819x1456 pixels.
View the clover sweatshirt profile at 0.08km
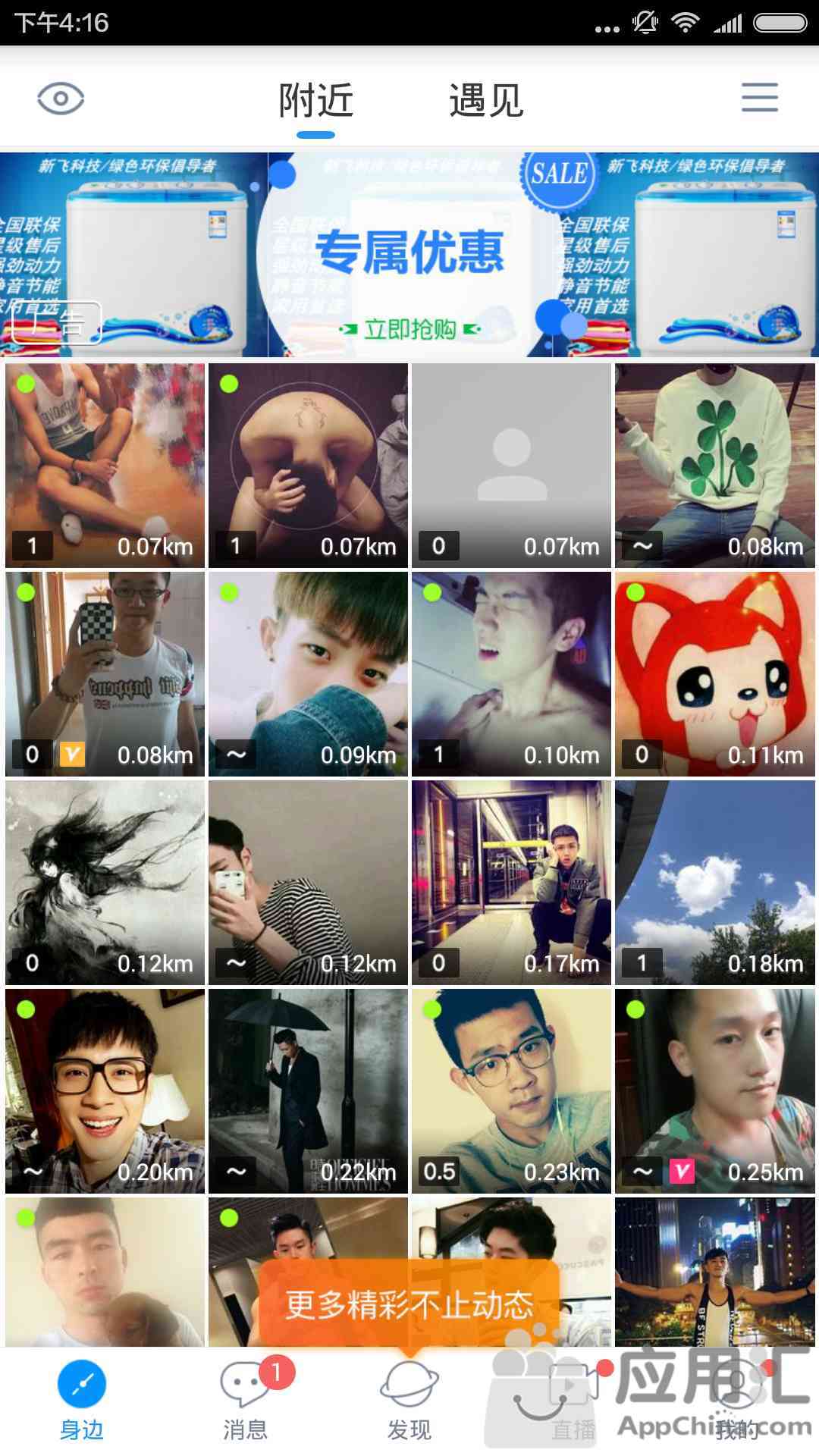click(714, 465)
